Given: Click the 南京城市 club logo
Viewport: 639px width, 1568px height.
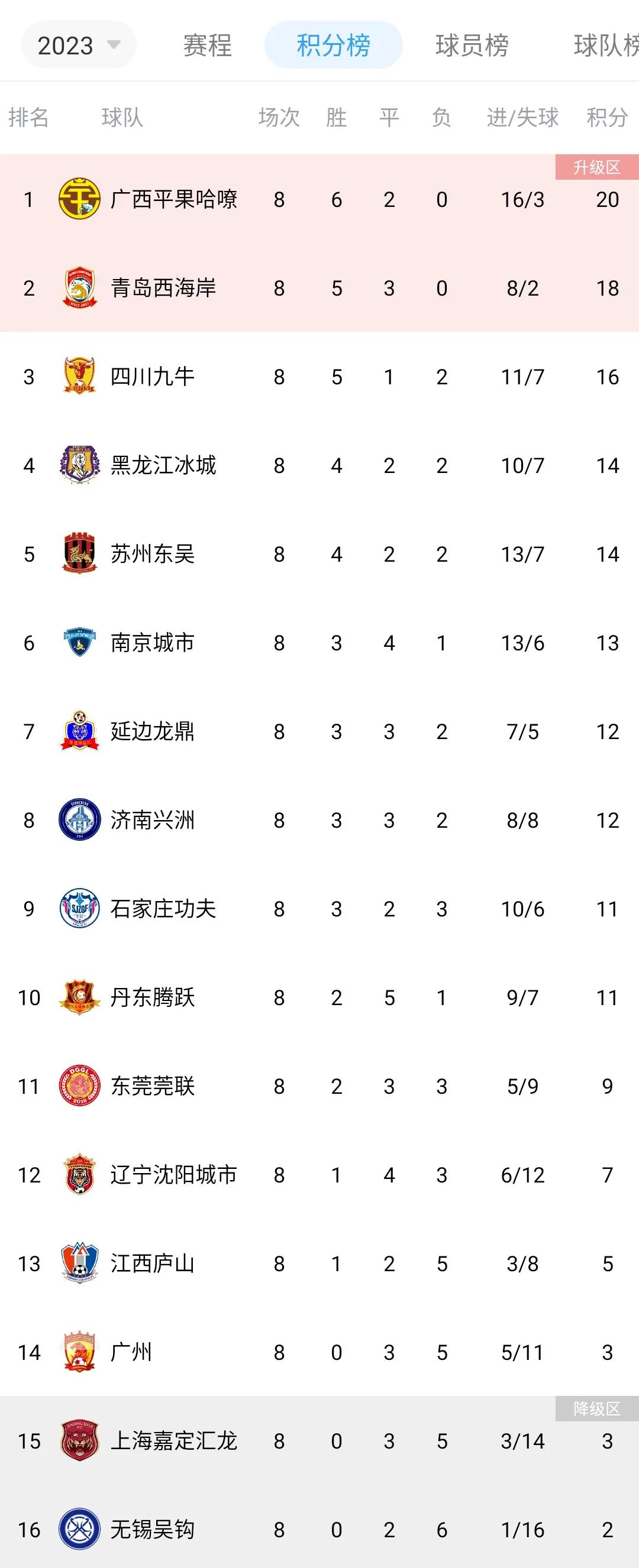Looking at the screenshot, I should 80,643.
